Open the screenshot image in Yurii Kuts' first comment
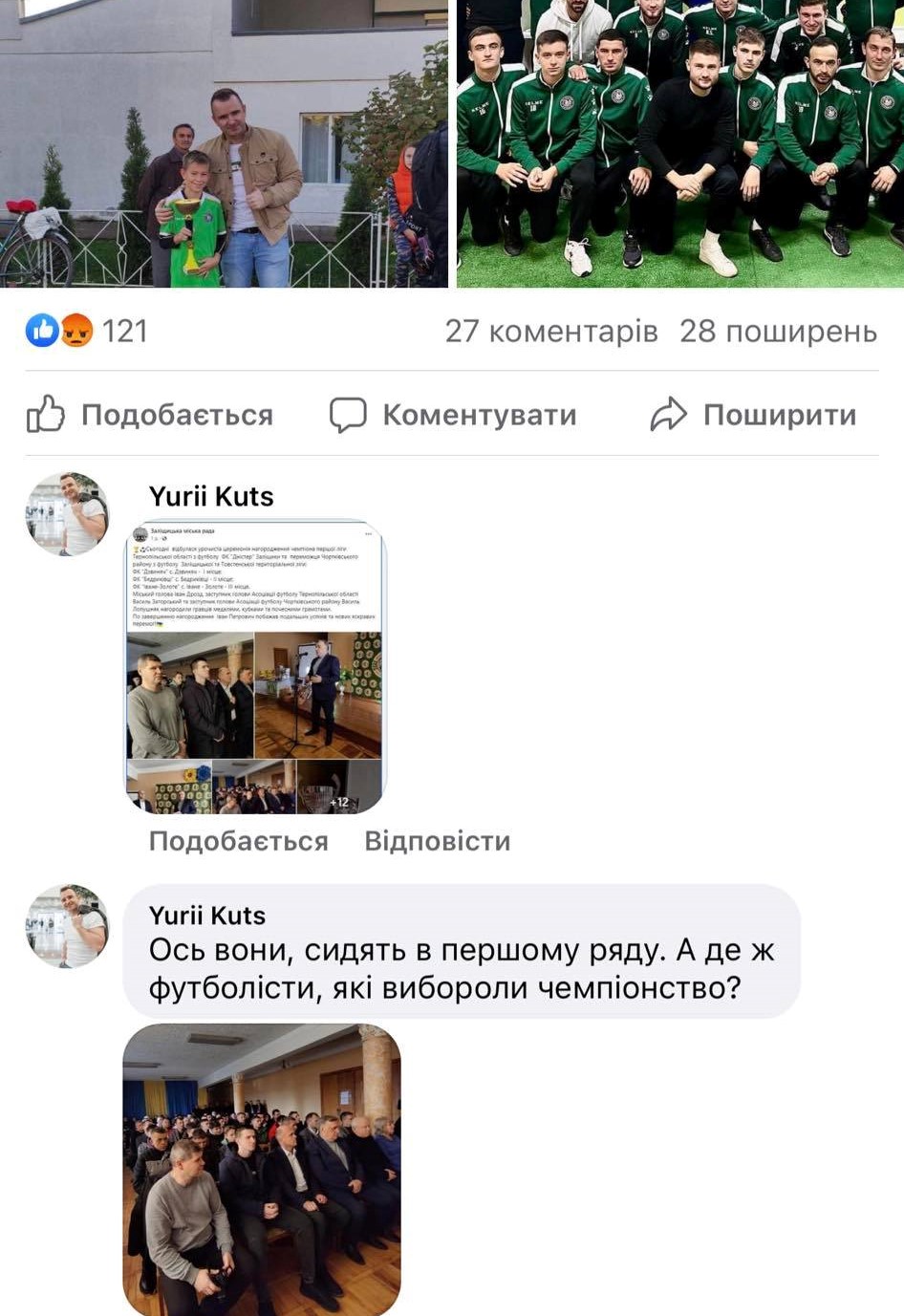The image size is (904, 1316). [255, 667]
